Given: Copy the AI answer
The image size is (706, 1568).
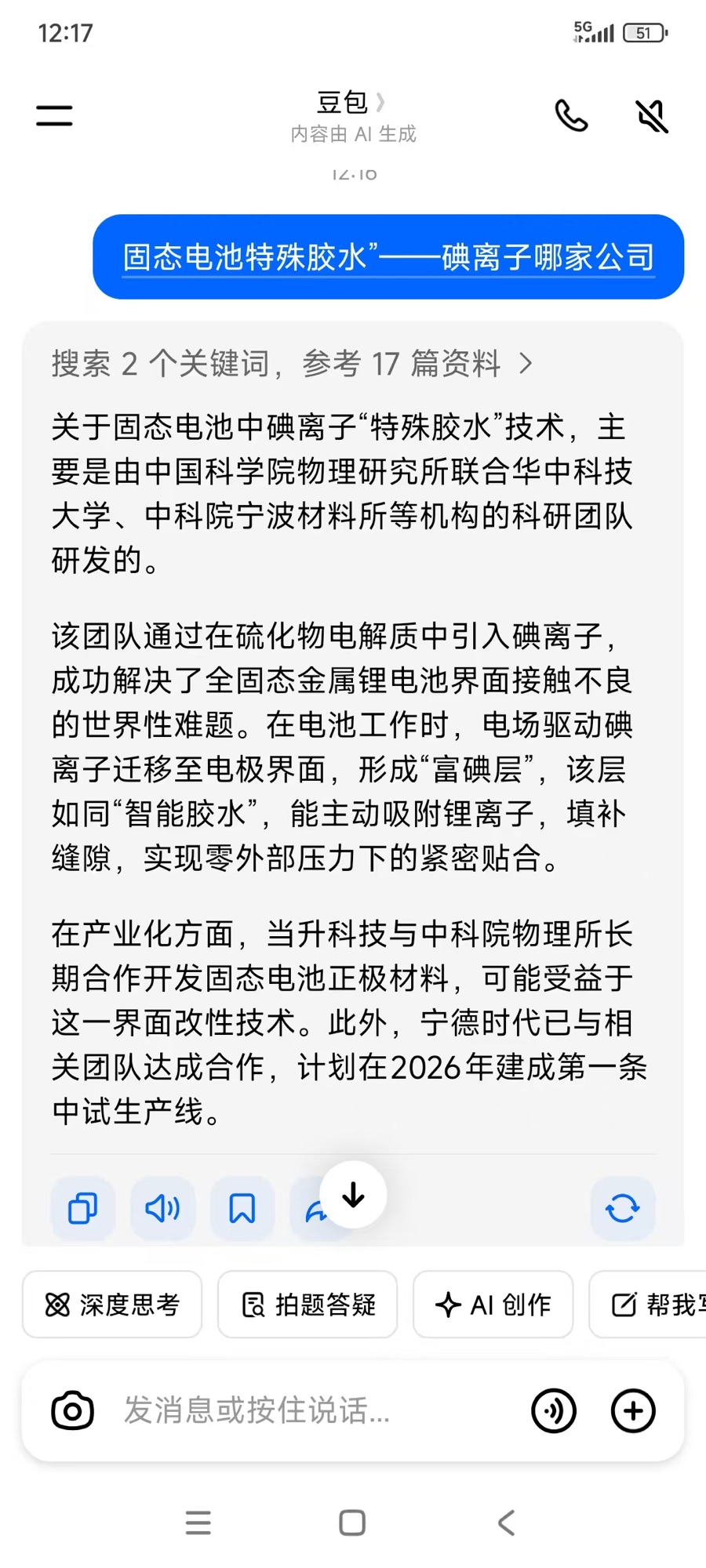Looking at the screenshot, I should pos(82,1208).
